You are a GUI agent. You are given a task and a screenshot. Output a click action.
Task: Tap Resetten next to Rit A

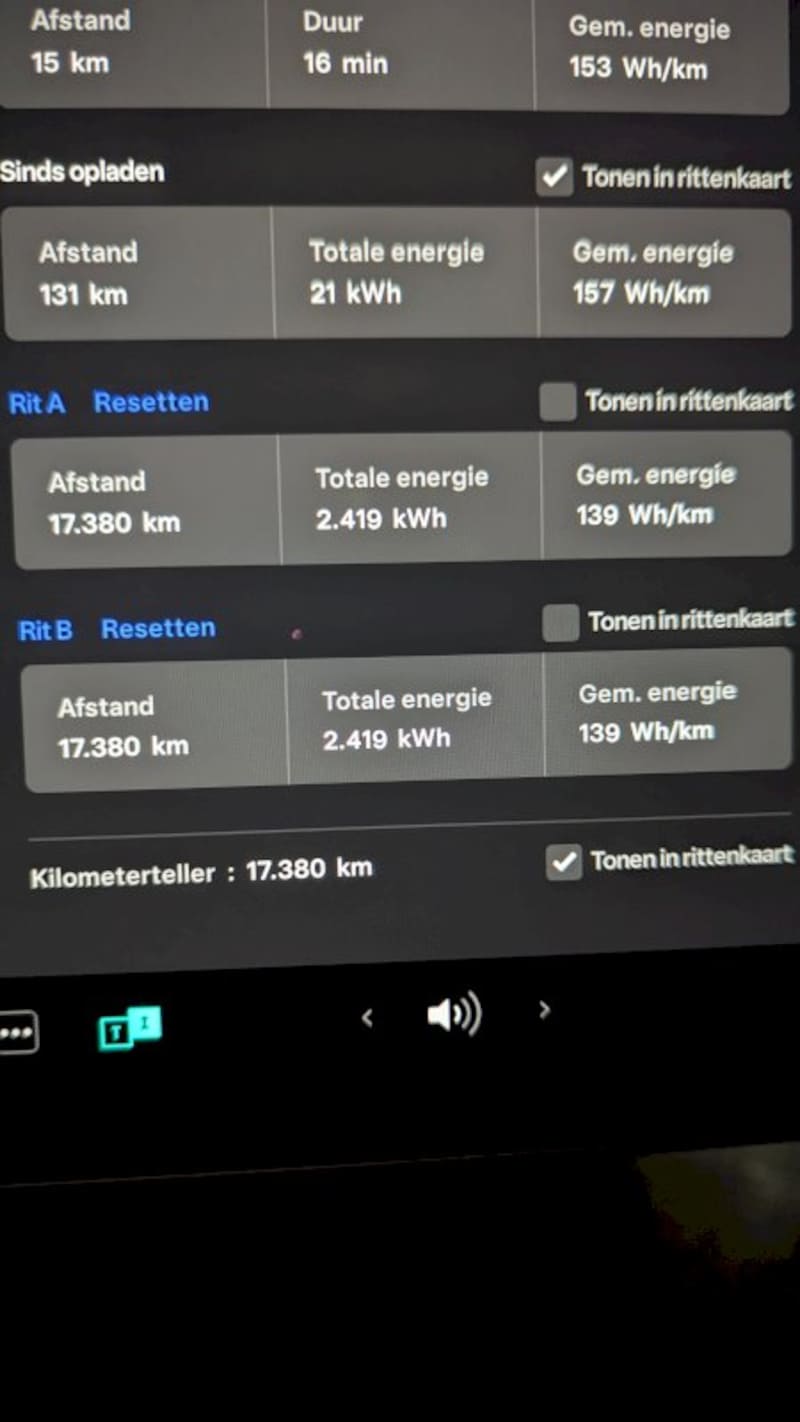pyautogui.click(x=151, y=402)
